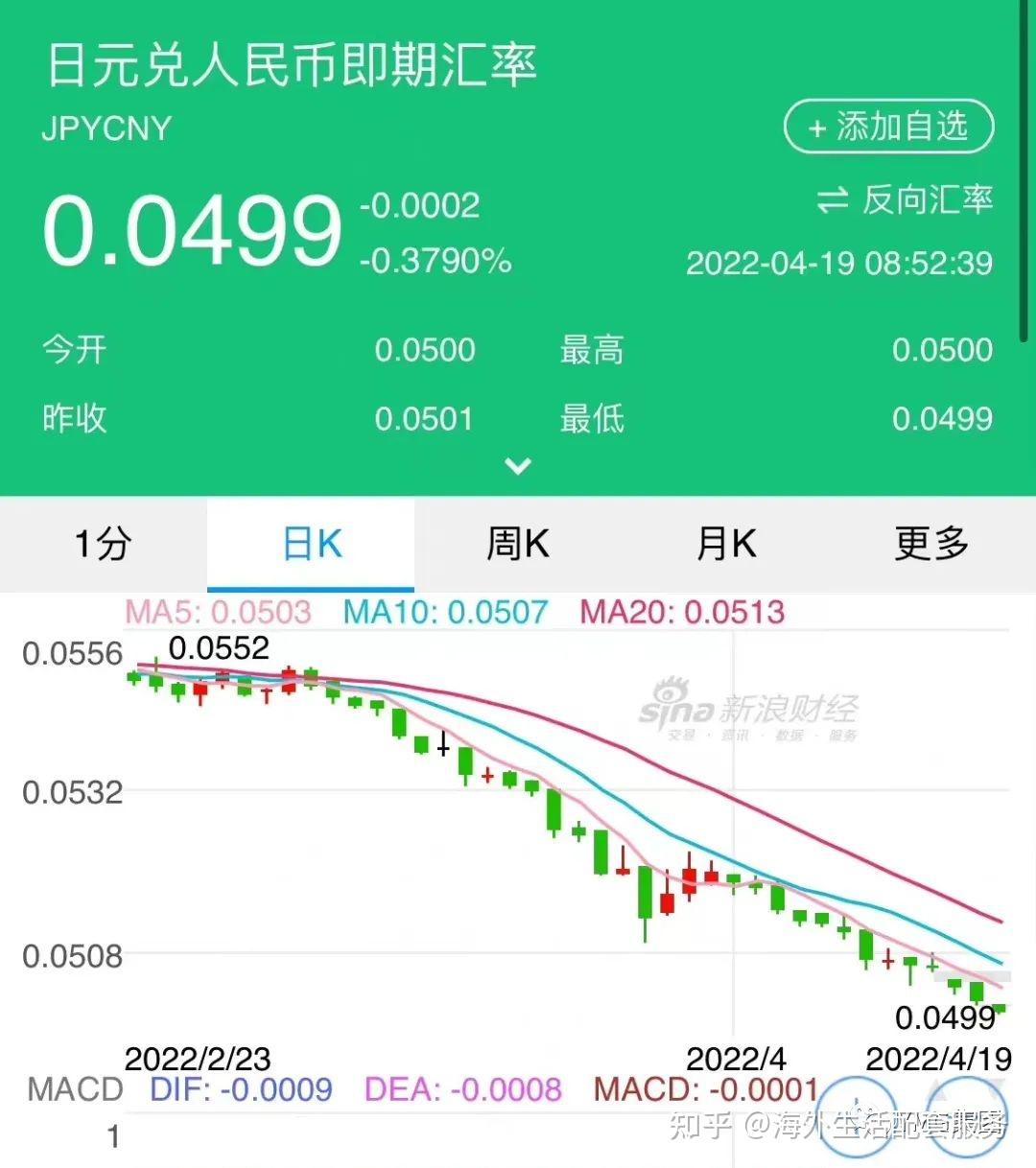Select the 日K tab
The width and height of the screenshot is (1036, 1168).
tap(309, 543)
